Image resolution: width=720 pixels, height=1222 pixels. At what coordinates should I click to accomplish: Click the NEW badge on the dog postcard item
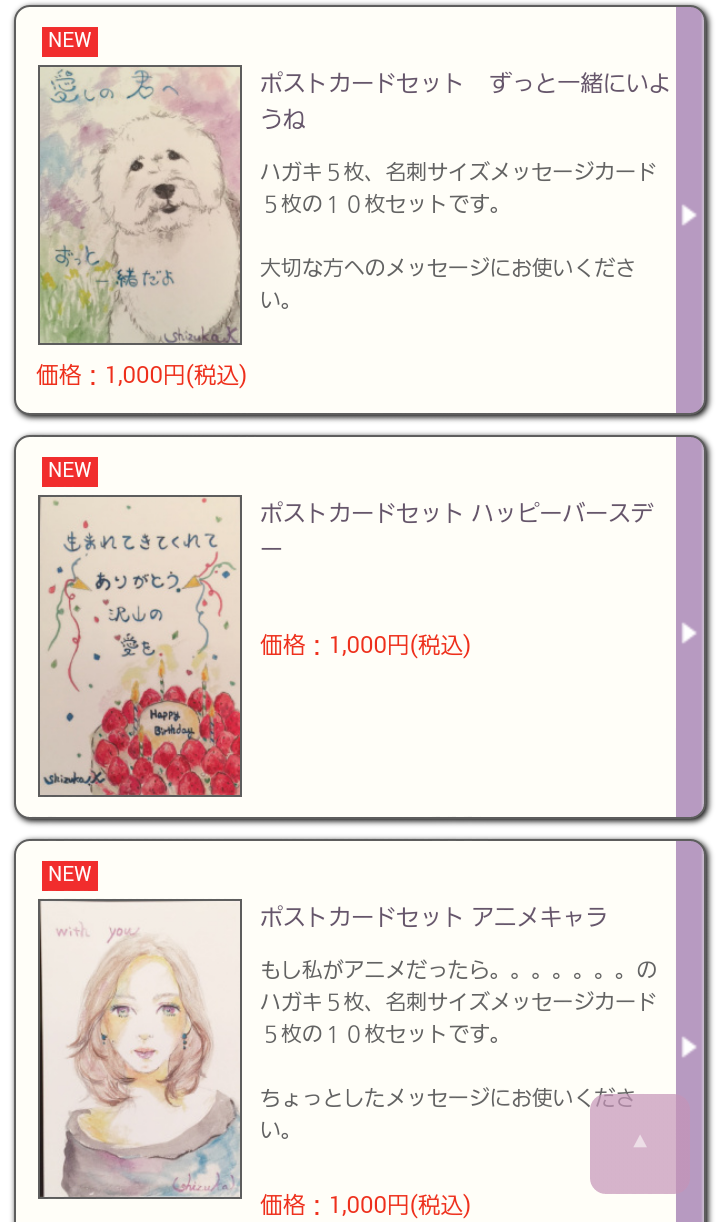tap(69, 41)
